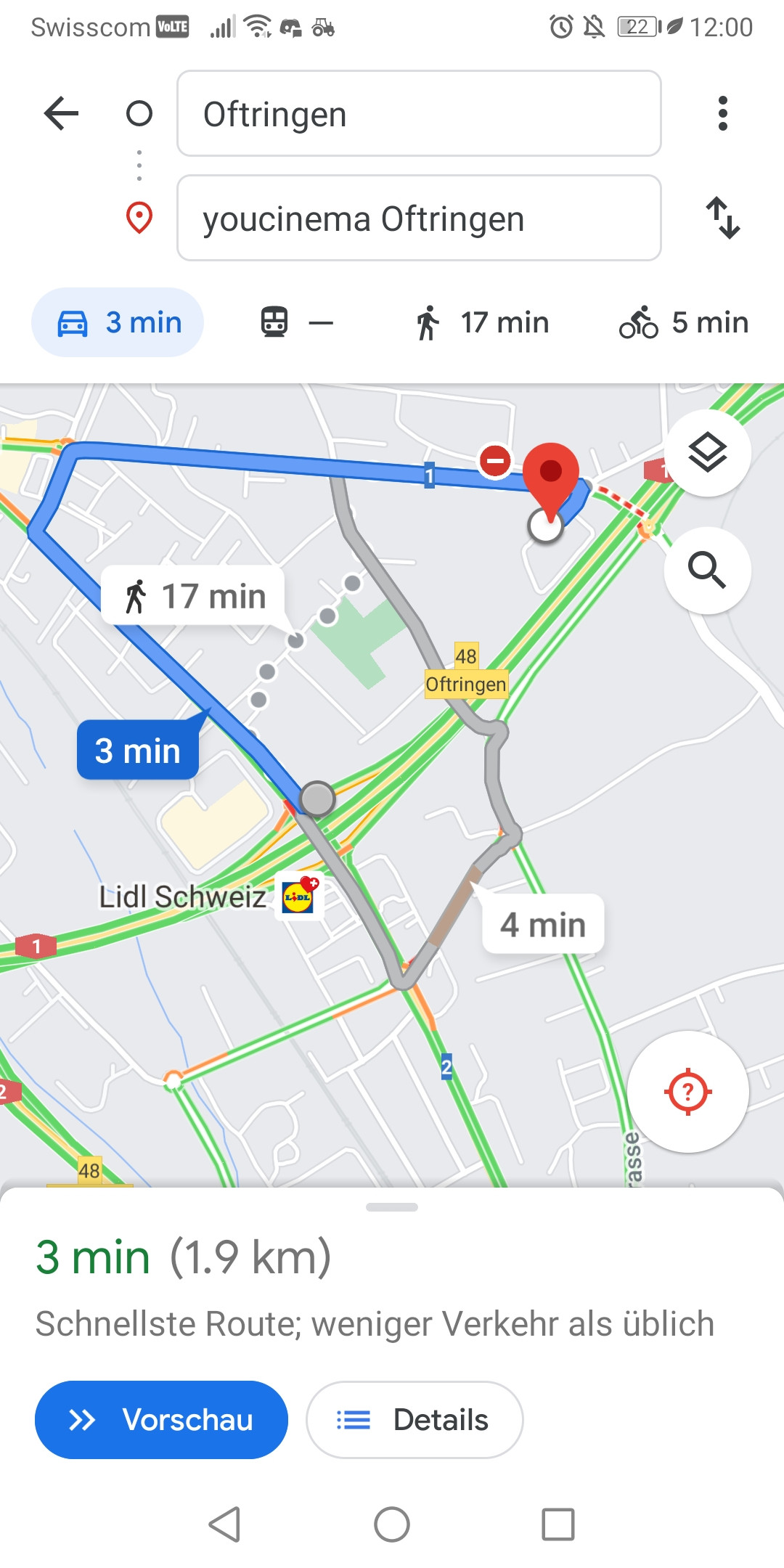Switch to cycling 5 min mode
Viewport: 784px width, 1568px height.
pyautogui.click(x=684, y=322)
